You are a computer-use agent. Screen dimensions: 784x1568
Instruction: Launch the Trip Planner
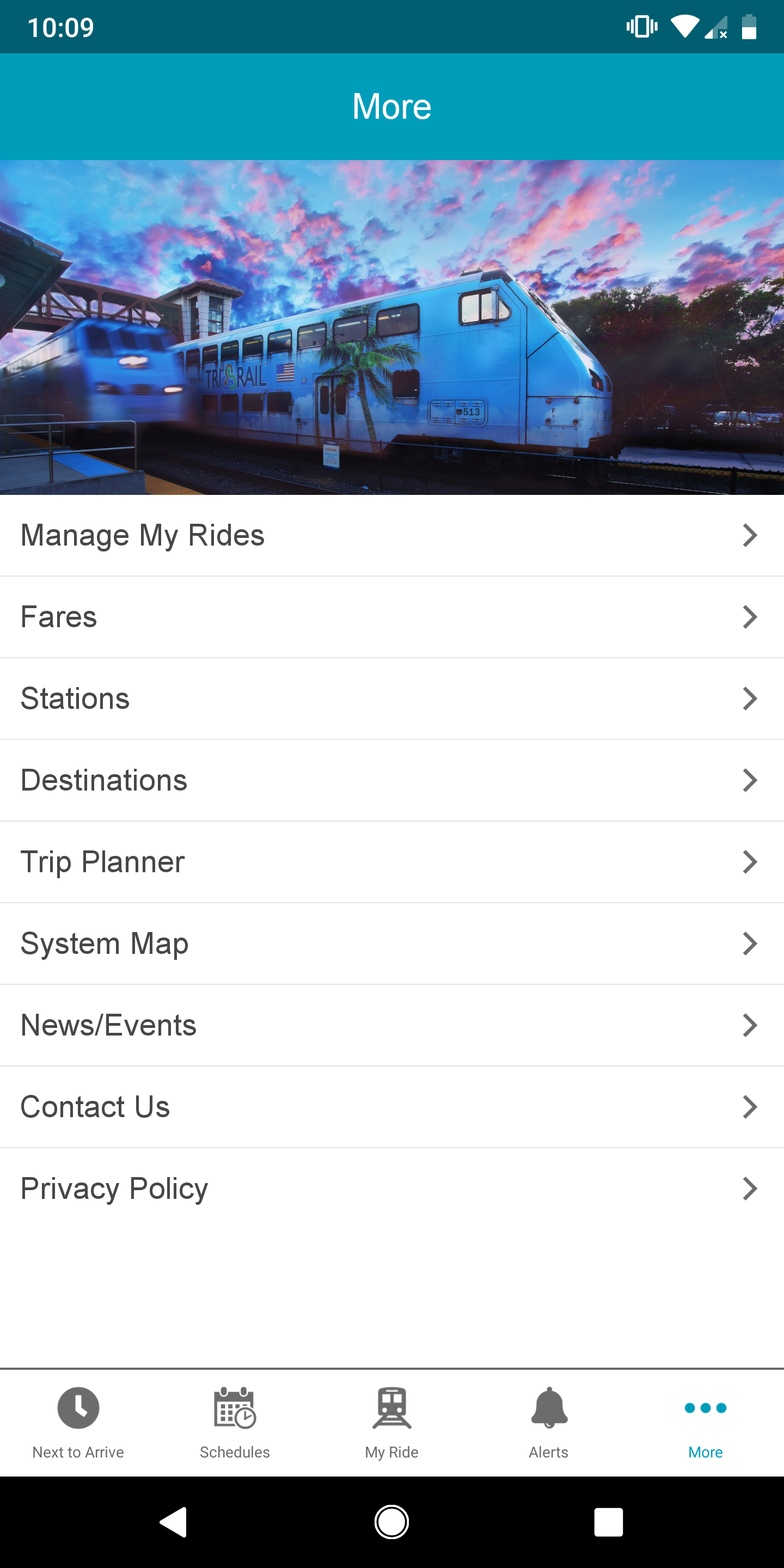click(392, 861)
